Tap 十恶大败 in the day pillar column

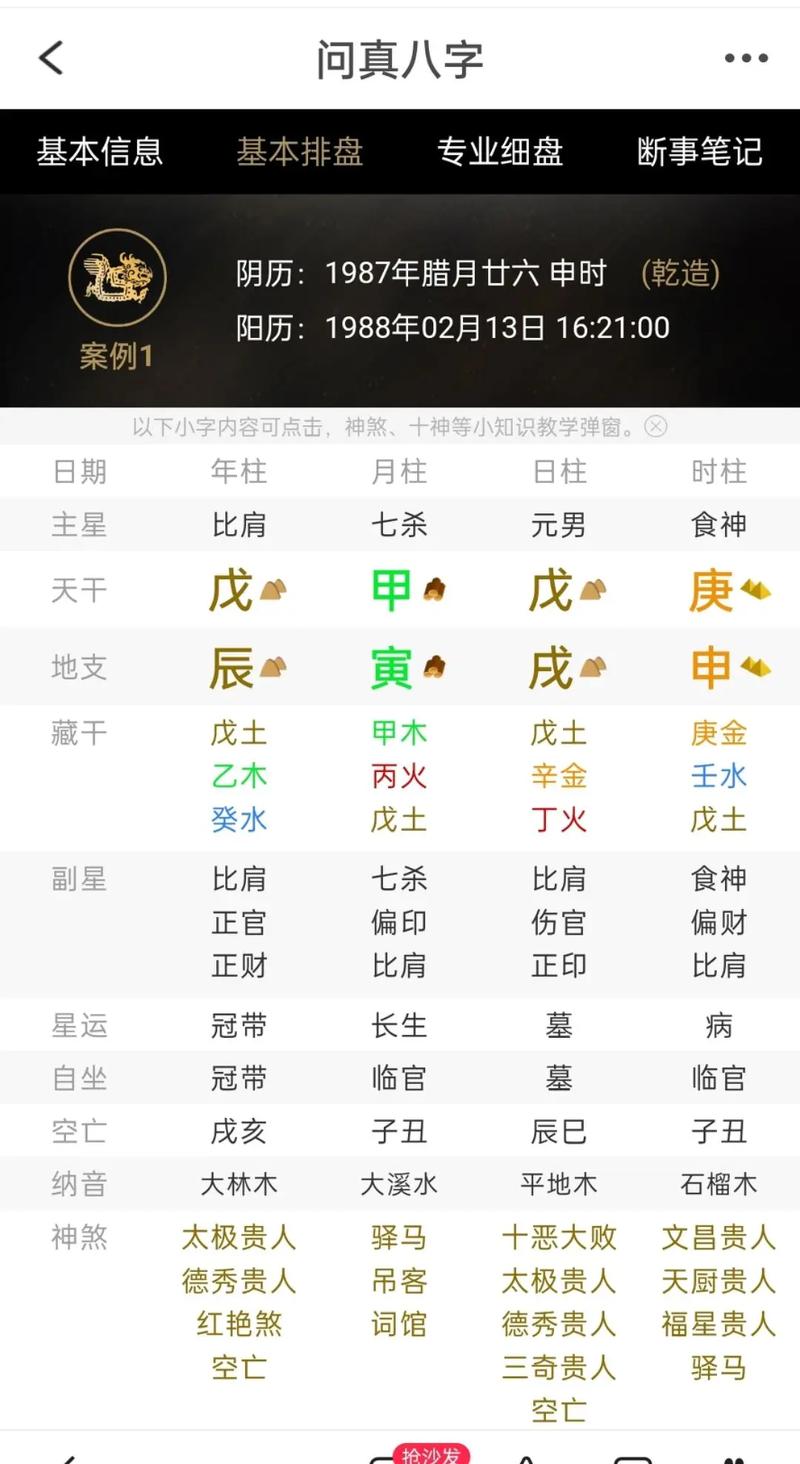point(559,1238)
